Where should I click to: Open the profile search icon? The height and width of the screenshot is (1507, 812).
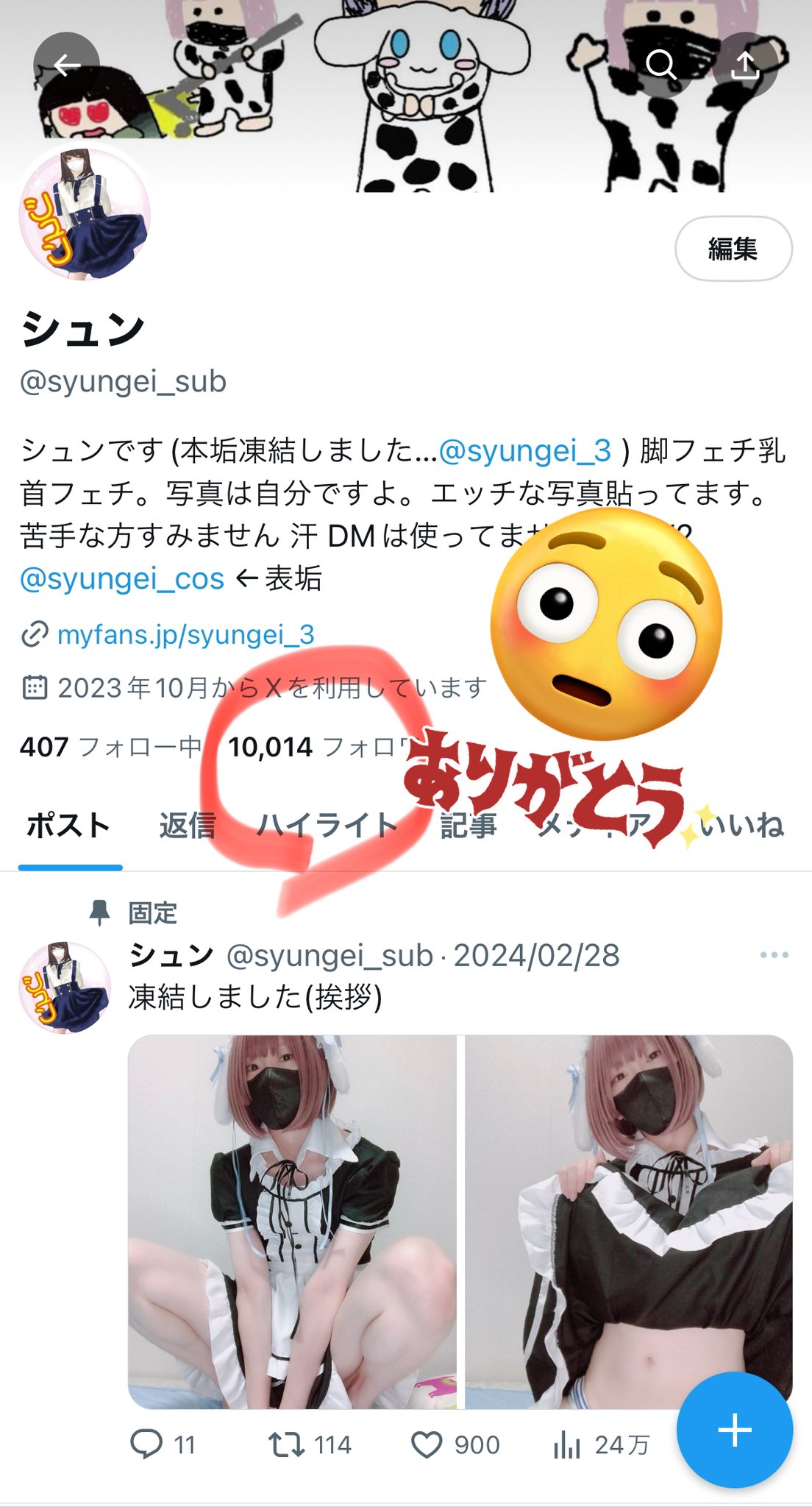click(660, 65)
